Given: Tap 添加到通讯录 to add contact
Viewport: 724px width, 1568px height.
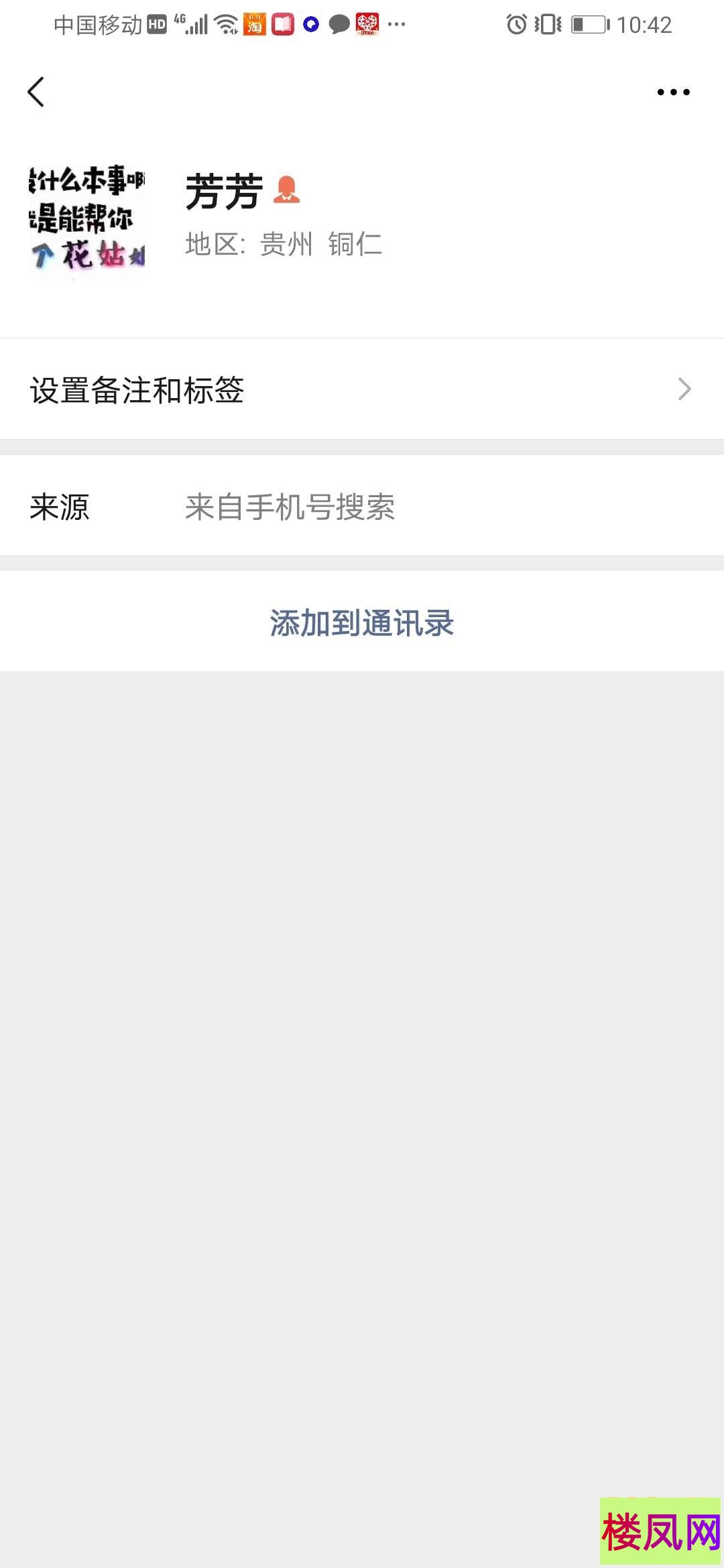Looking at the screenshot, I should point(362,623).
